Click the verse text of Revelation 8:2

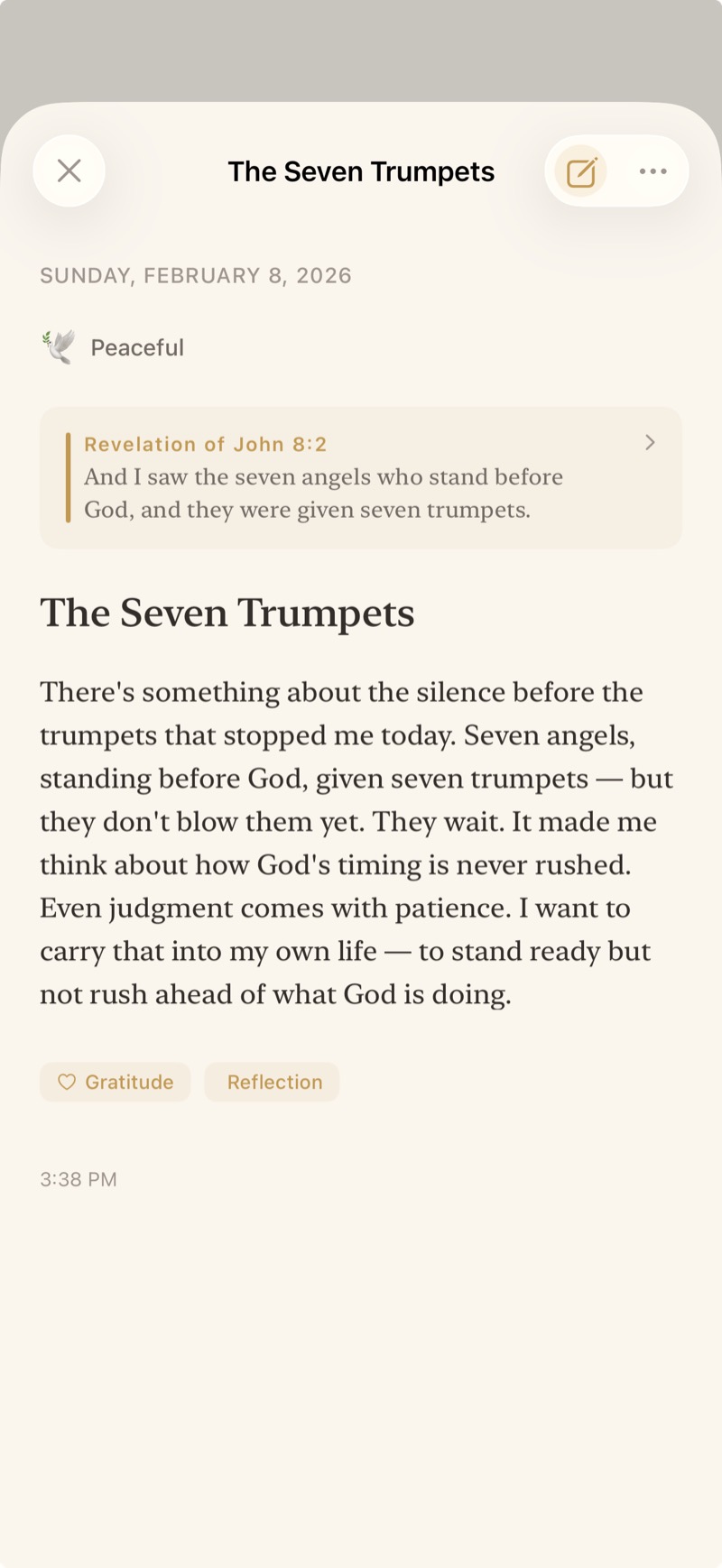point(323,493)
